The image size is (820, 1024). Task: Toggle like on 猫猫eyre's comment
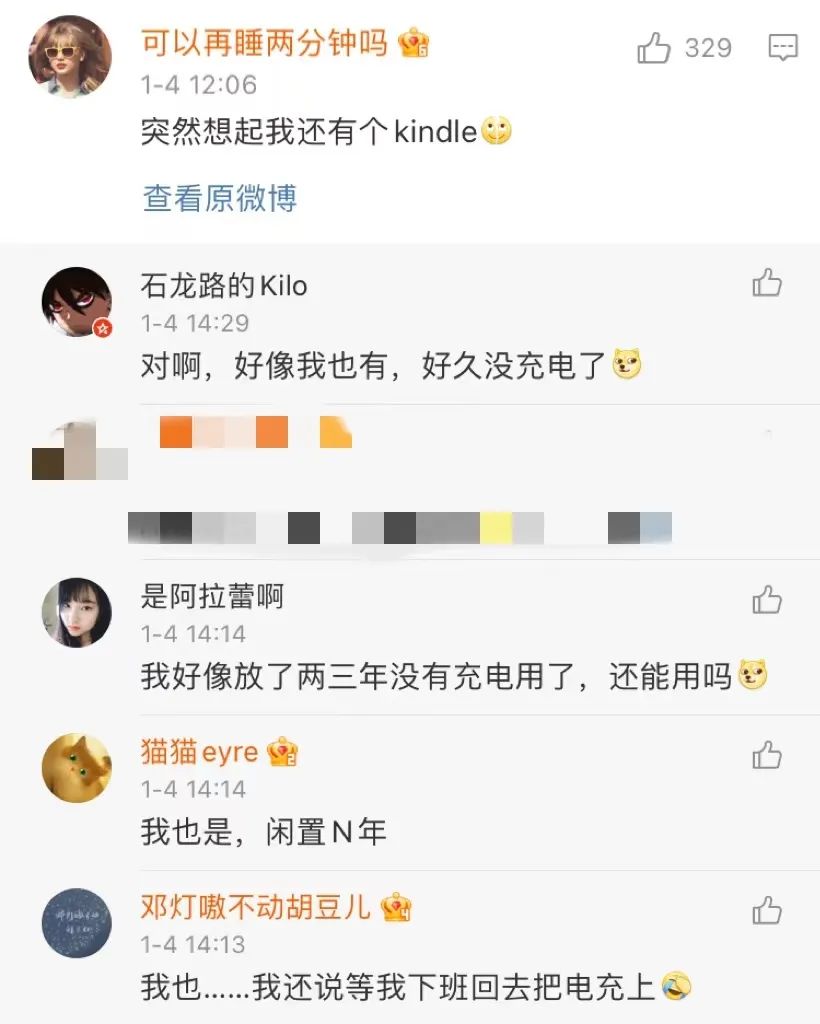coord(767,752)
